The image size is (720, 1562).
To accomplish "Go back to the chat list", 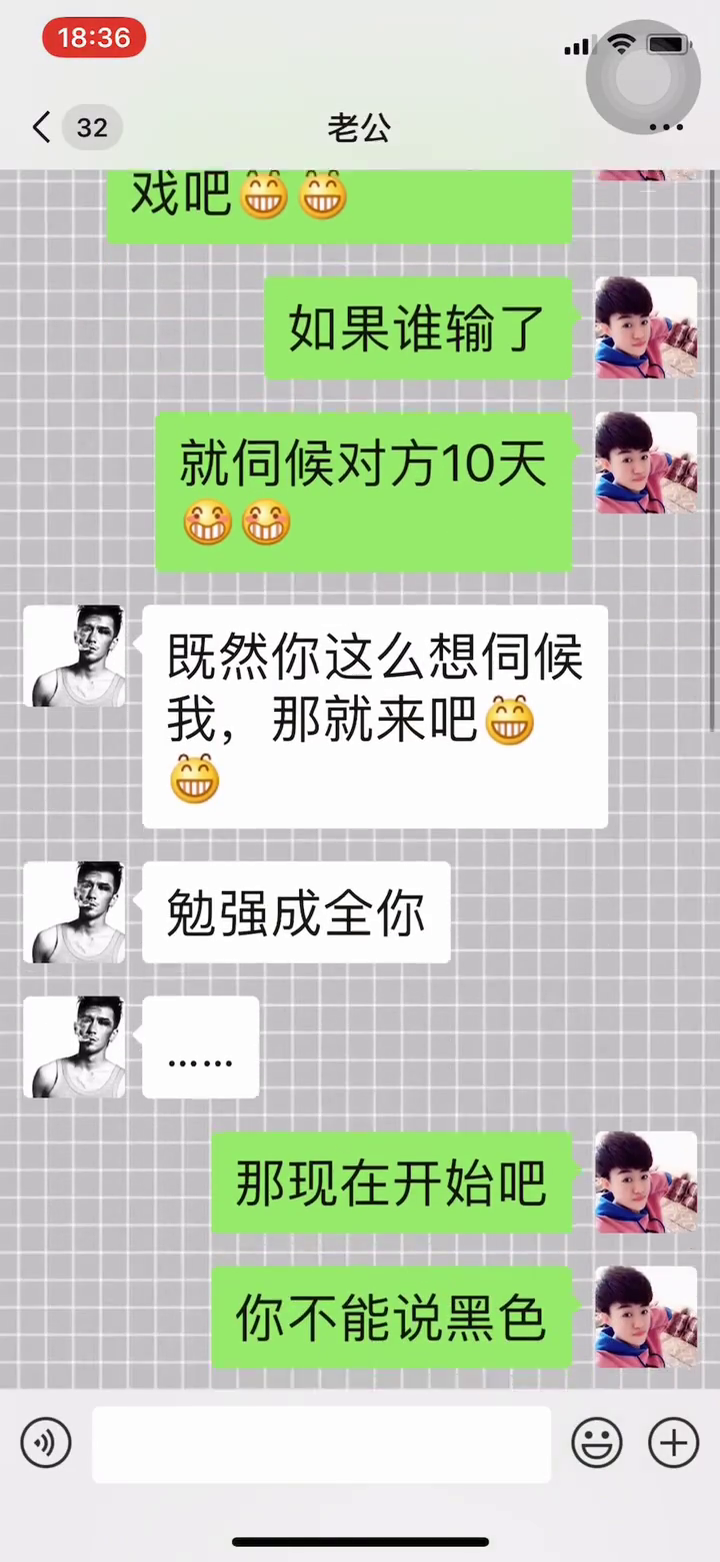I will click(42, 128).
